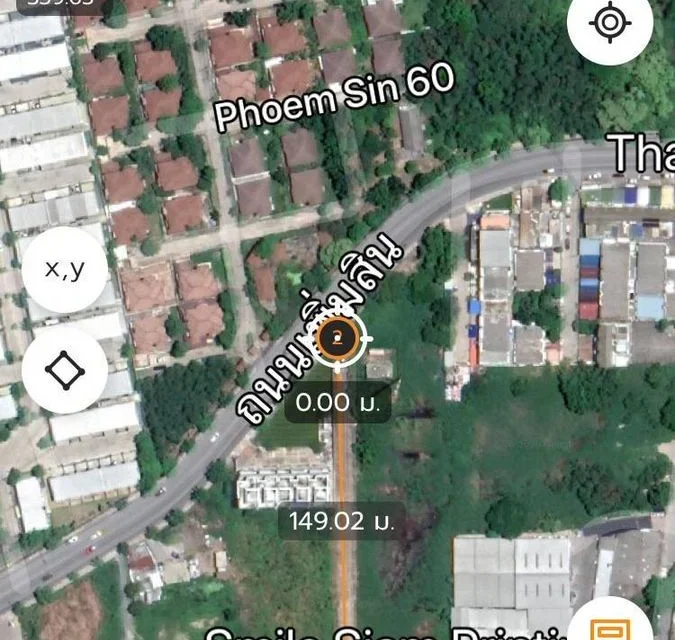Open the x,y coordinates button

click(65, 269)
